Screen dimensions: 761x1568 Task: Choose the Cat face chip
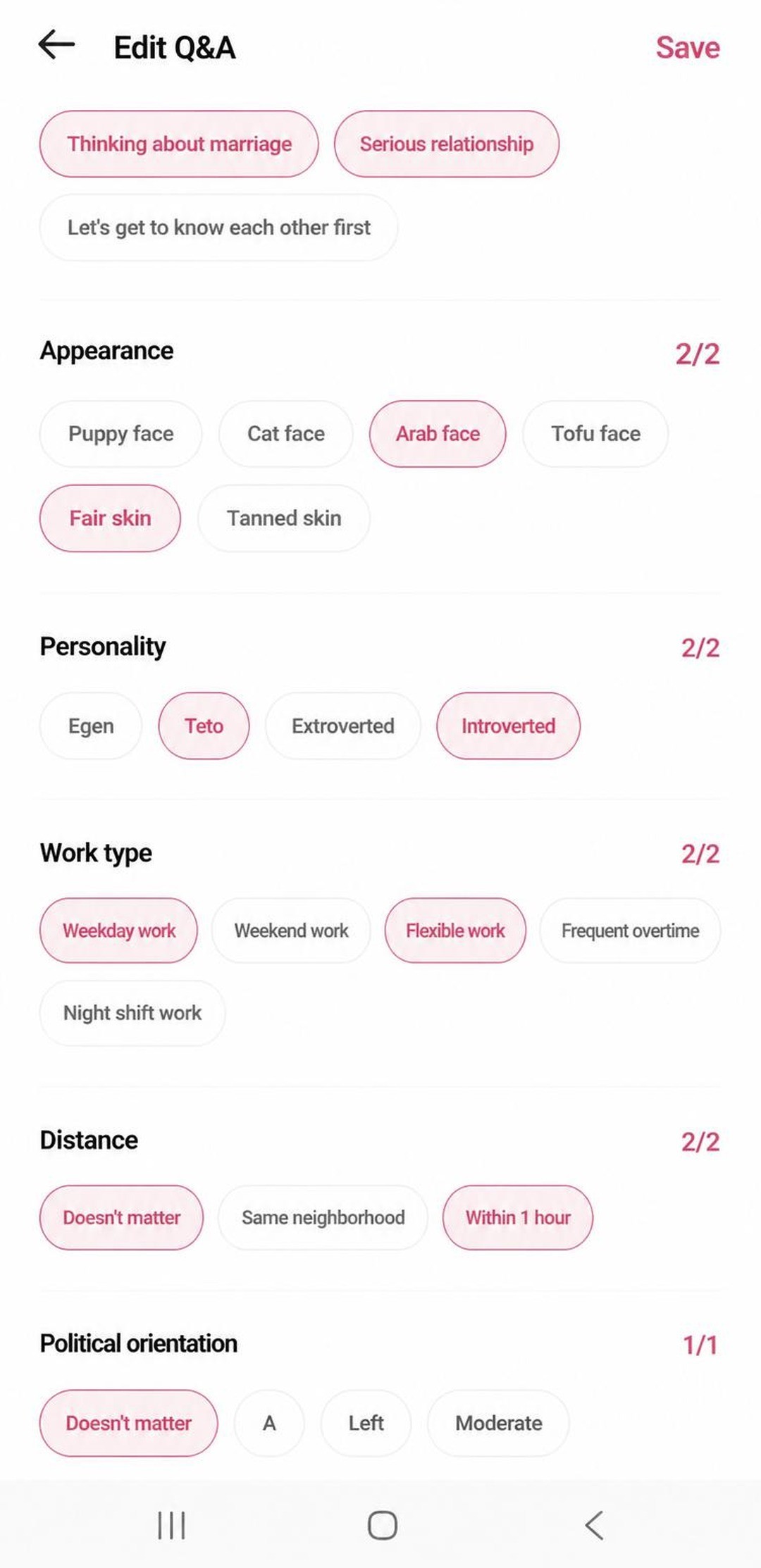pyautogui.click(x=285, y=434)
